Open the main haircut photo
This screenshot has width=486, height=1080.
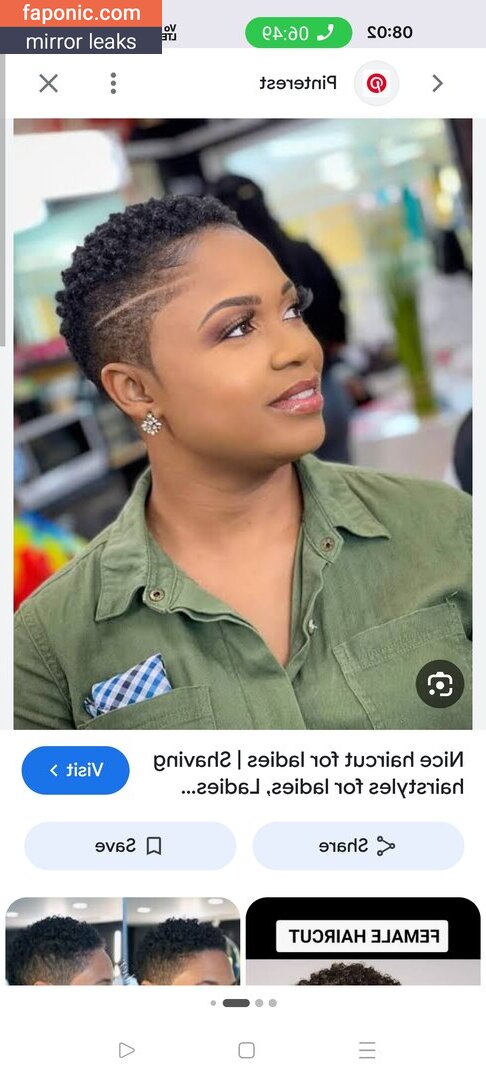pyautogui.click(x=243, y=424)
